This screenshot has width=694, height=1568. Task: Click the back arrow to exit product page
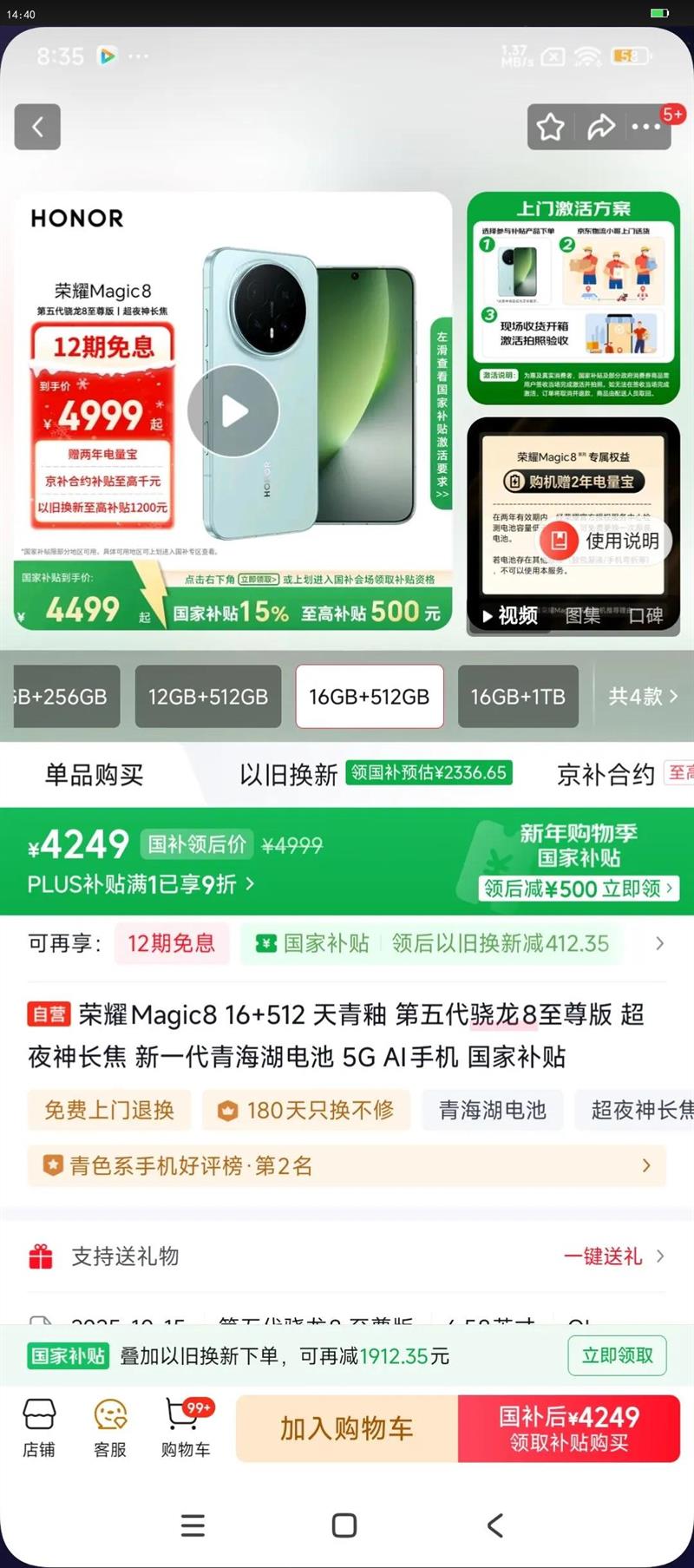point(37,127)
